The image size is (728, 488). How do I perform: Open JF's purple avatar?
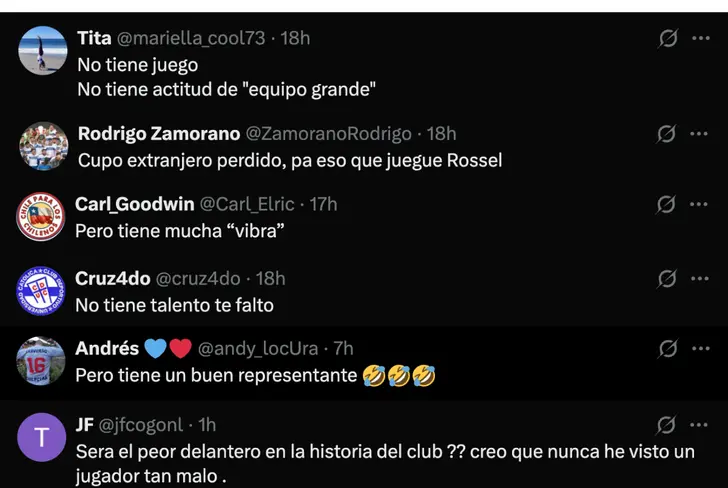(43, 437)
